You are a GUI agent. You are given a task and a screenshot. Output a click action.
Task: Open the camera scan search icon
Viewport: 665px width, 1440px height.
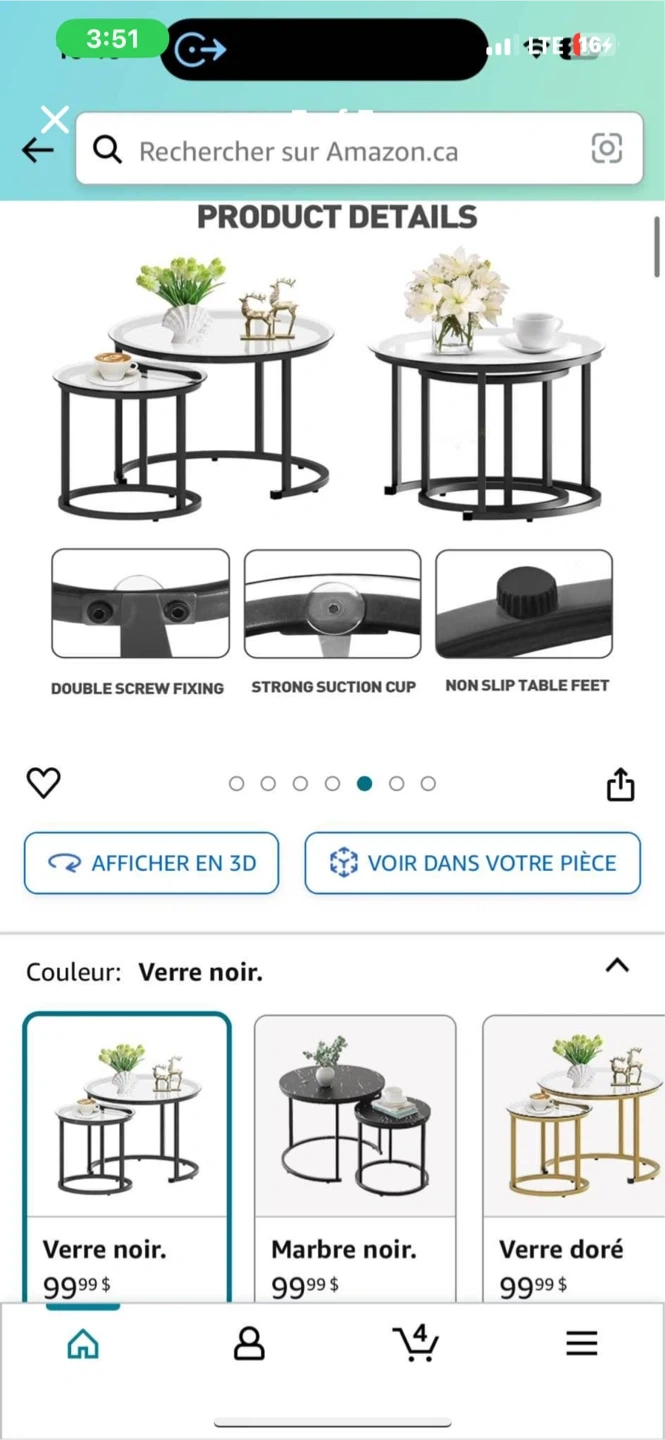coord(607,149)
